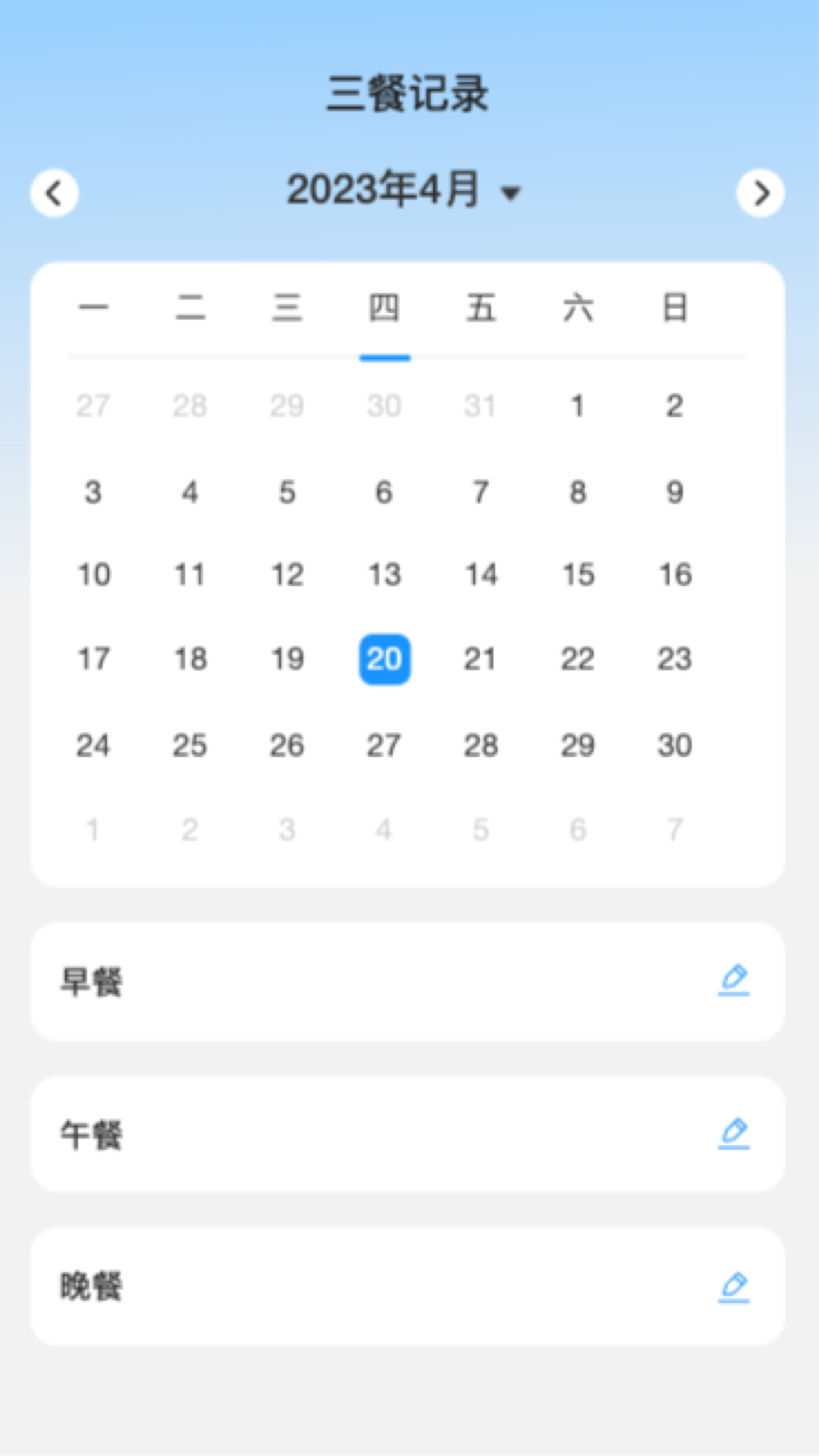The image size is (819, 1456).
Task: Select April 20 on the calendar
Action: tap(384, 659)
